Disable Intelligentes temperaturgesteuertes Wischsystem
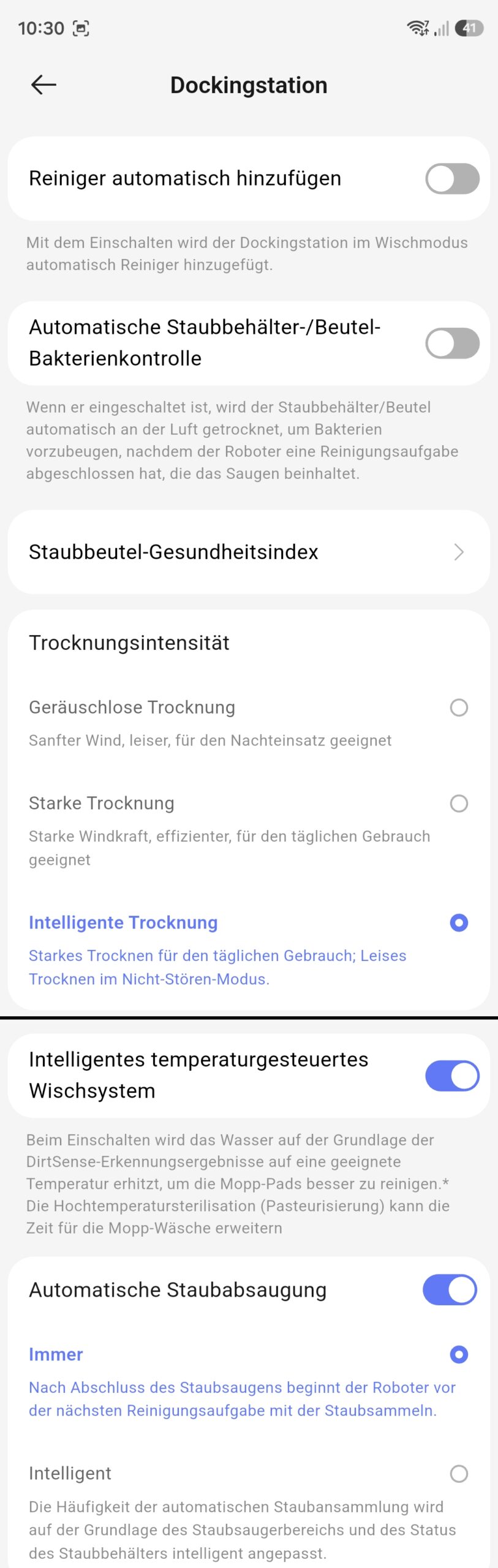 click(452, 1076)
